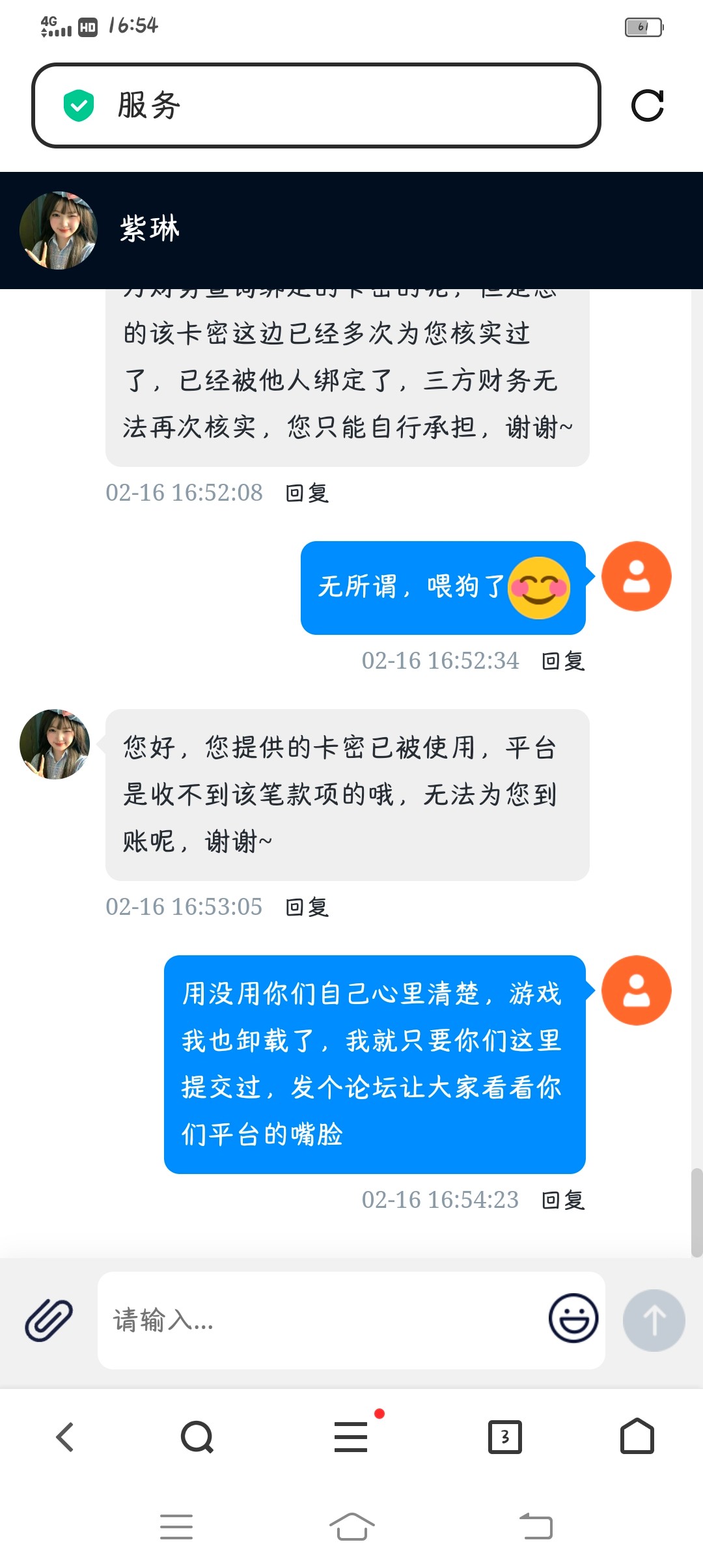
Task: Go to the browser home page
Action: [x=637, y=1436]
